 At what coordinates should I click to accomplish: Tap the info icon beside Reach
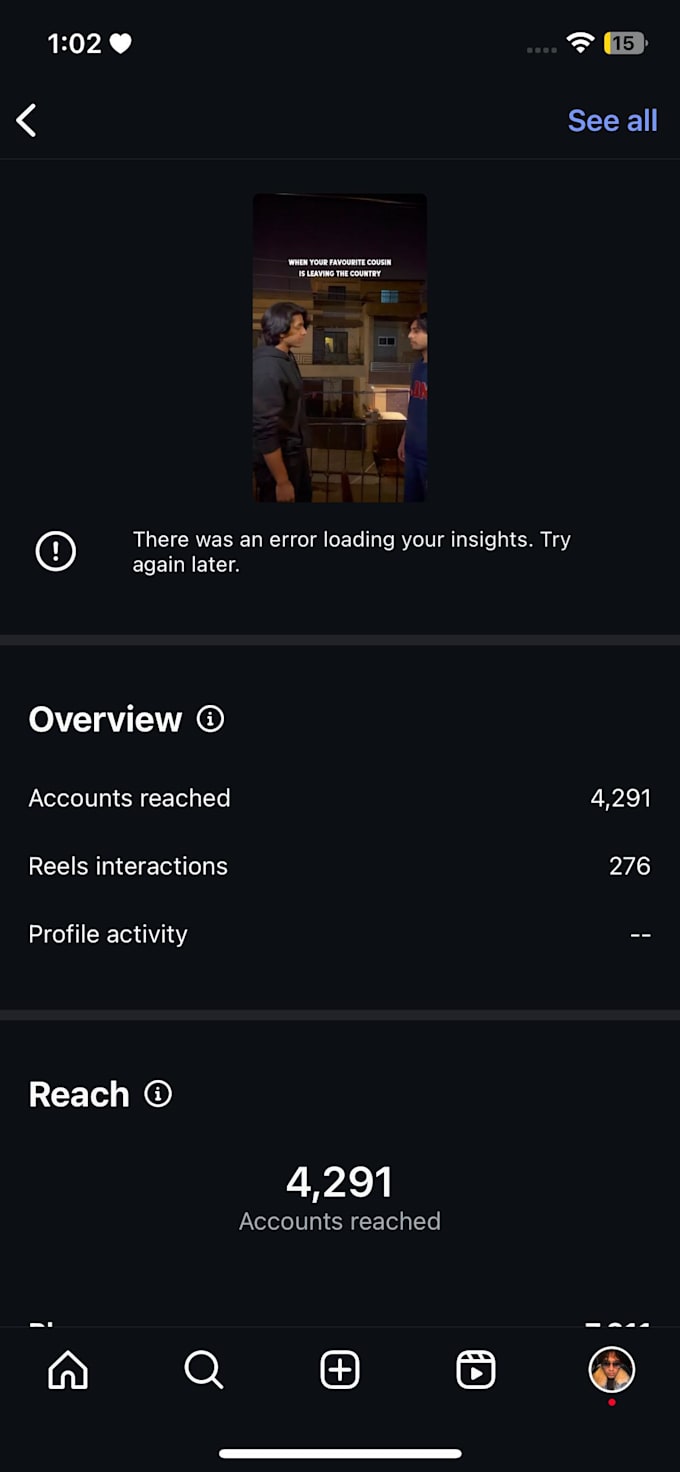(x=158, y=1093)
